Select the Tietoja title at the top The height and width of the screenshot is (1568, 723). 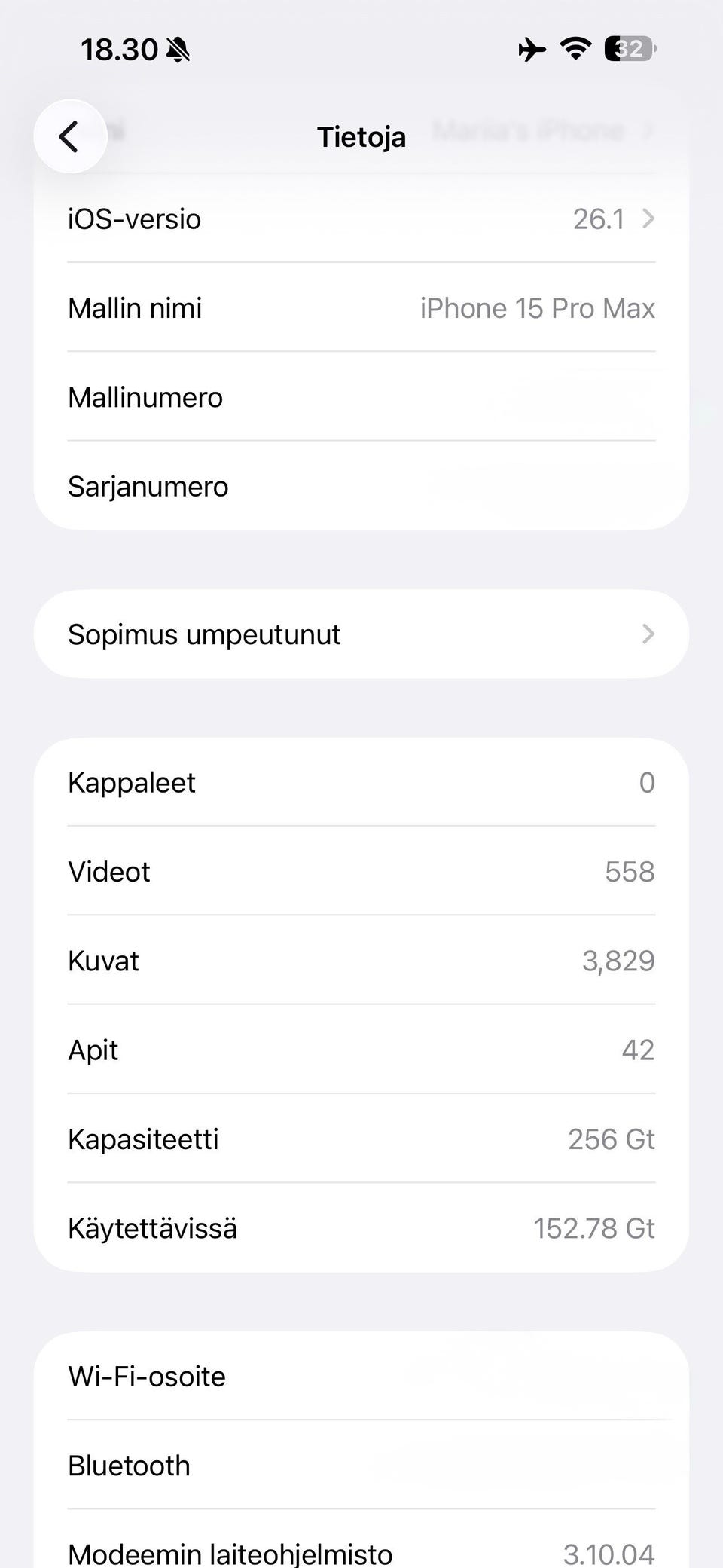(x=361, y=137)
